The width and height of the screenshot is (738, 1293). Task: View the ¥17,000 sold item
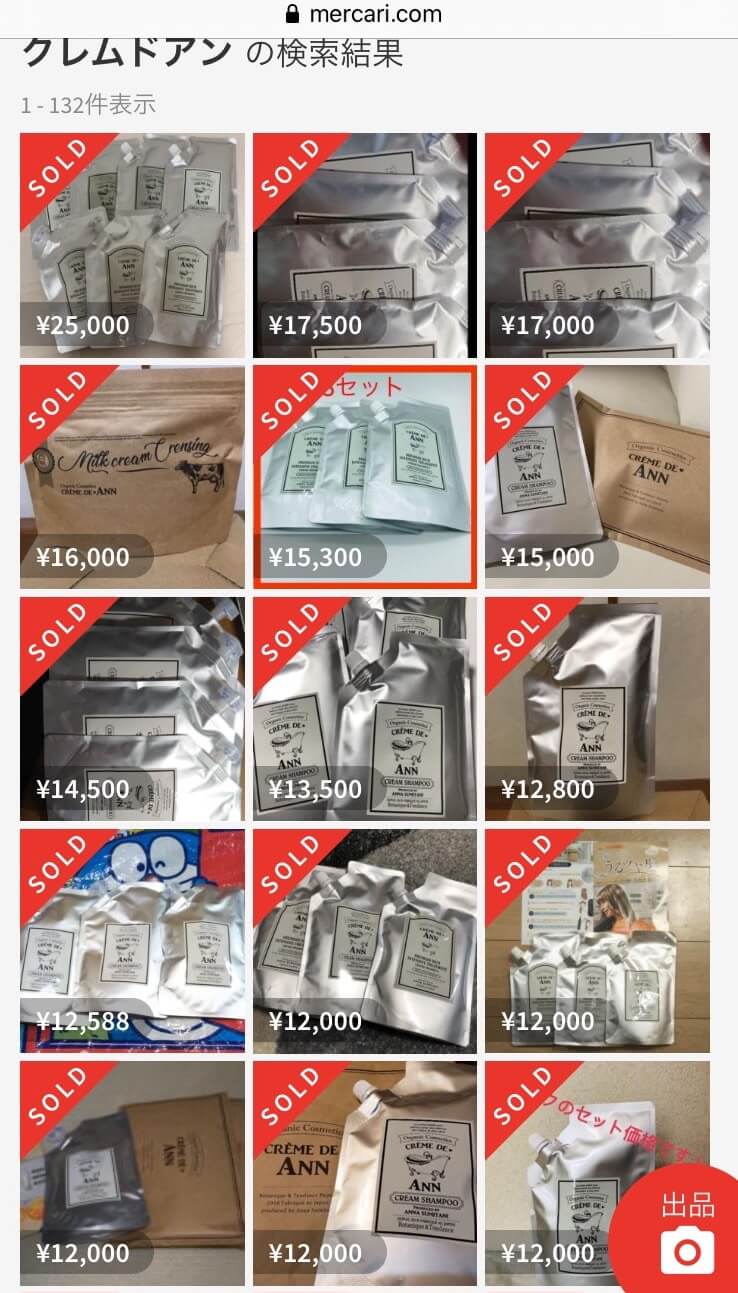(597, 245)
